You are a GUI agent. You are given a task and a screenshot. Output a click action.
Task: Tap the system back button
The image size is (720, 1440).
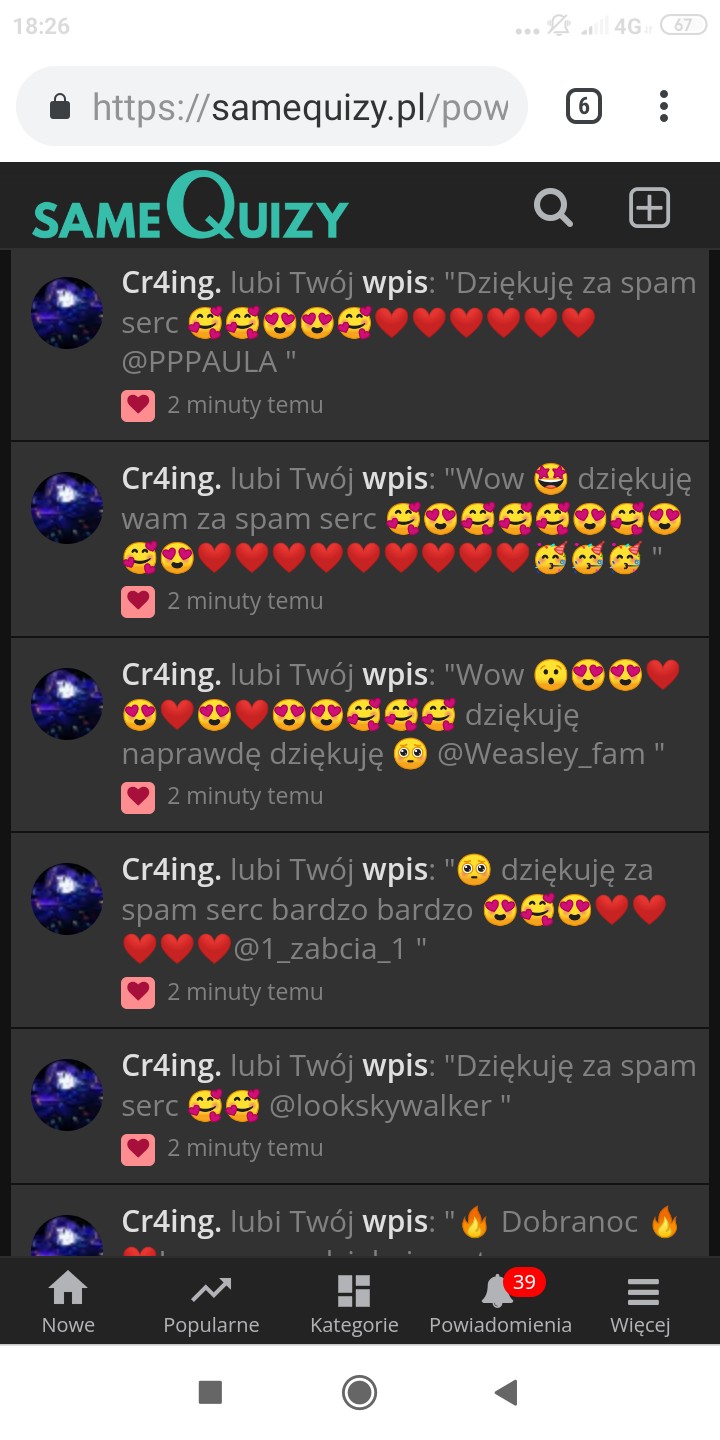[x=506, y=1392]
